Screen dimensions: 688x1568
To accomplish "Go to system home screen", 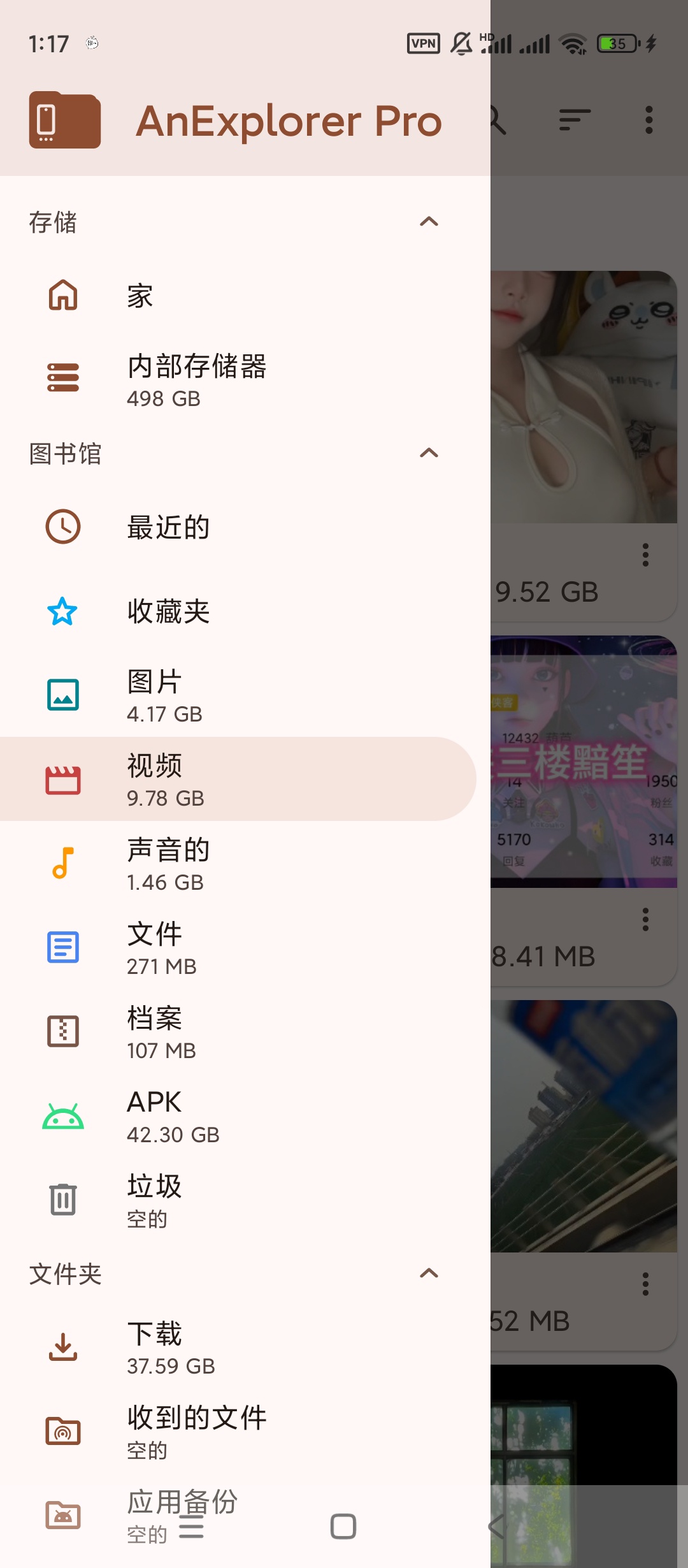I will point(343,1527).
